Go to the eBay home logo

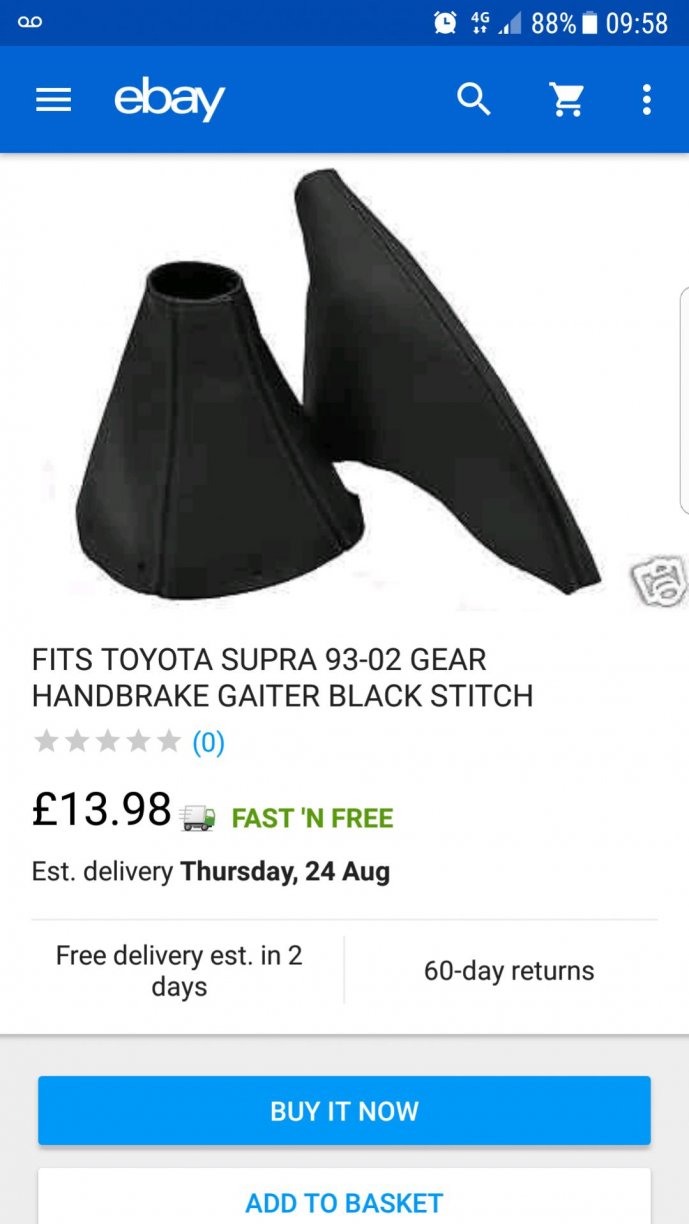(x=170, y=100)
